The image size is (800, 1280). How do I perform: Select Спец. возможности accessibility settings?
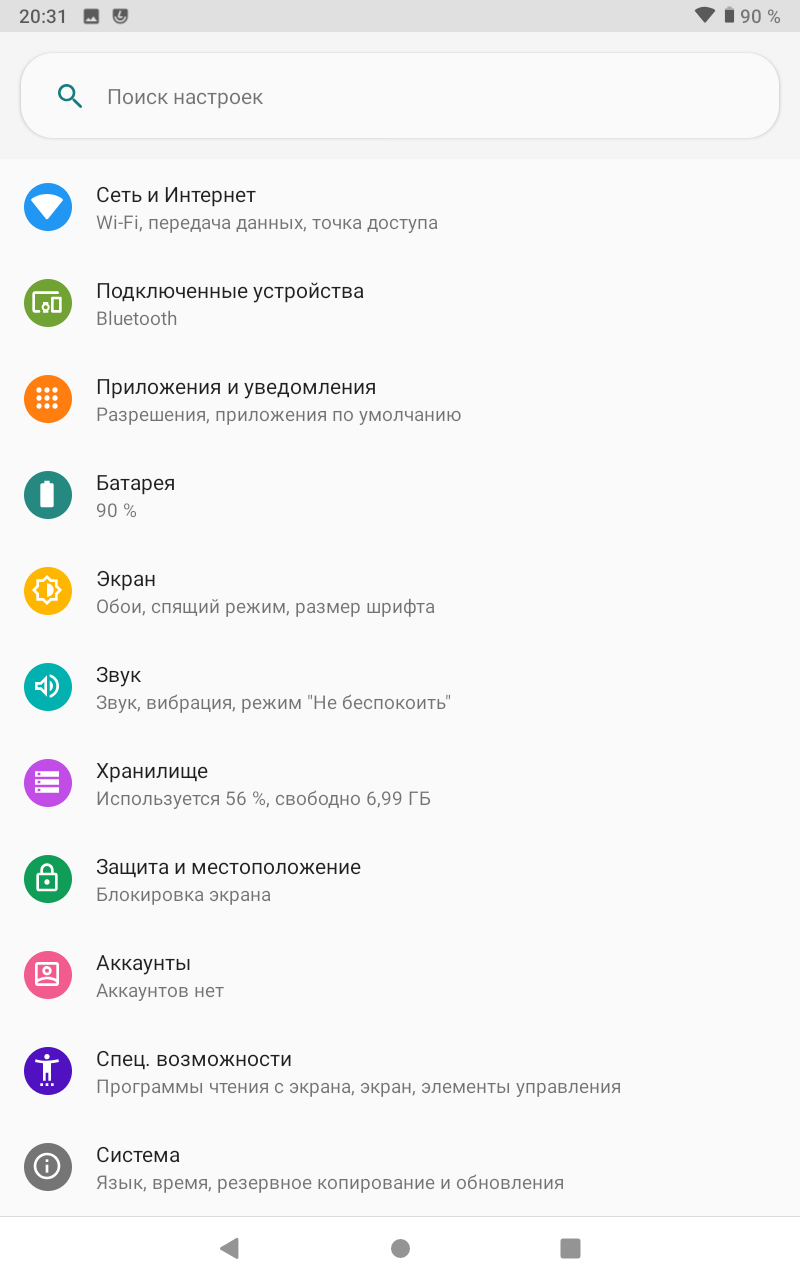pos(194,1071)
